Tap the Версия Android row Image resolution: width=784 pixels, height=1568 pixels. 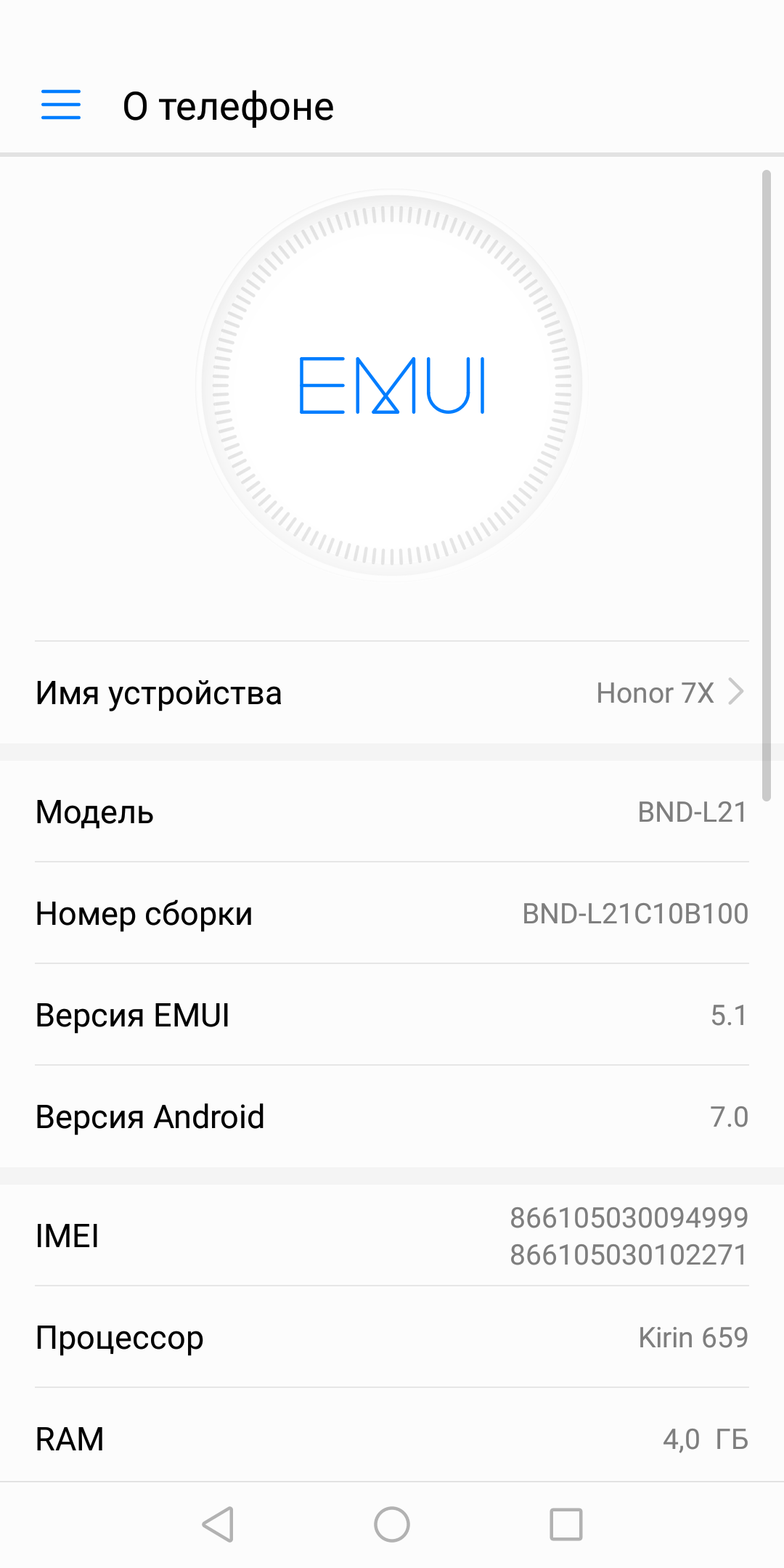coord(392,1116)
